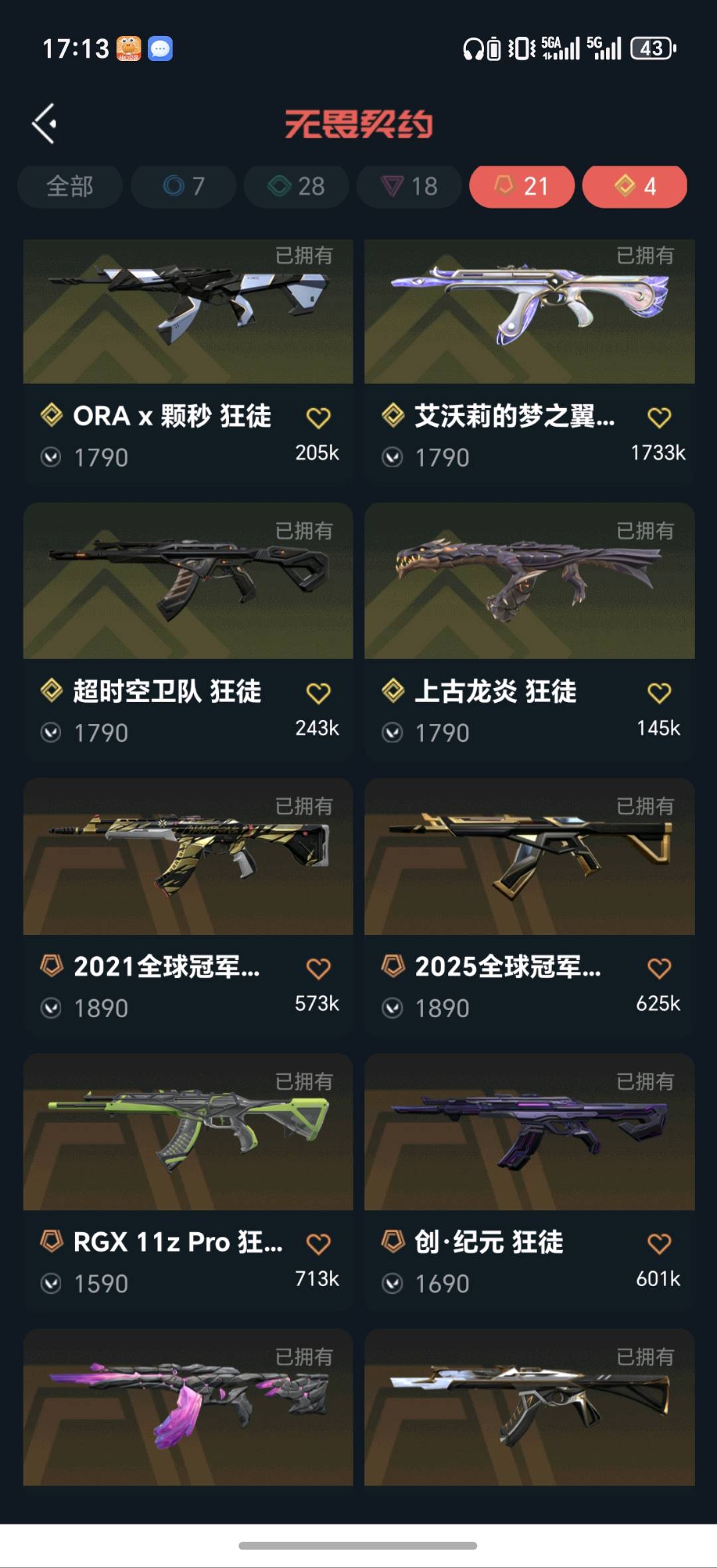Viewport: 717px width, 1568px height.
Task: Like the 艾沃莉的梦之翼 skin
Action: click(x=659, y=418)
